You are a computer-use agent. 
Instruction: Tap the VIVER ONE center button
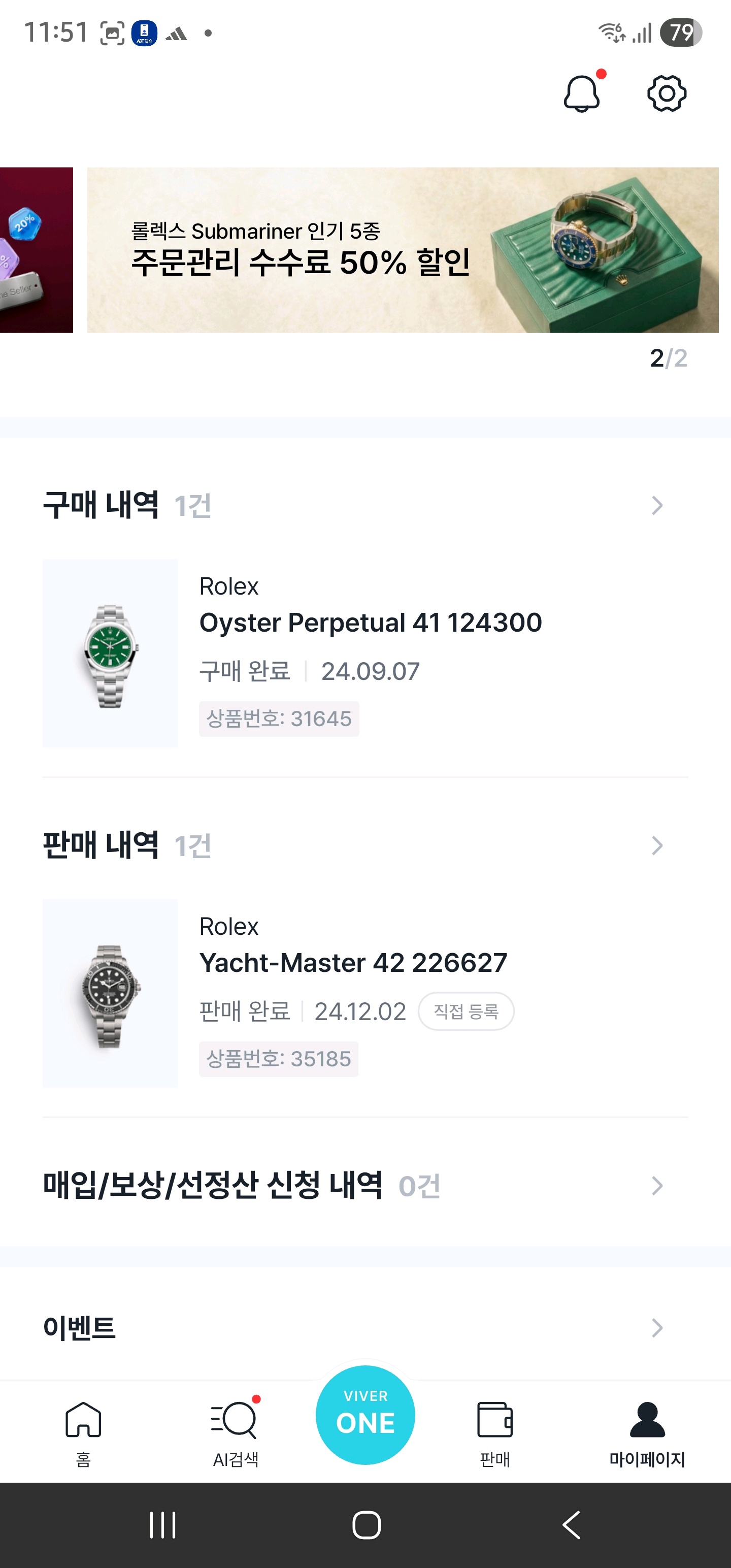(365, 1415)
